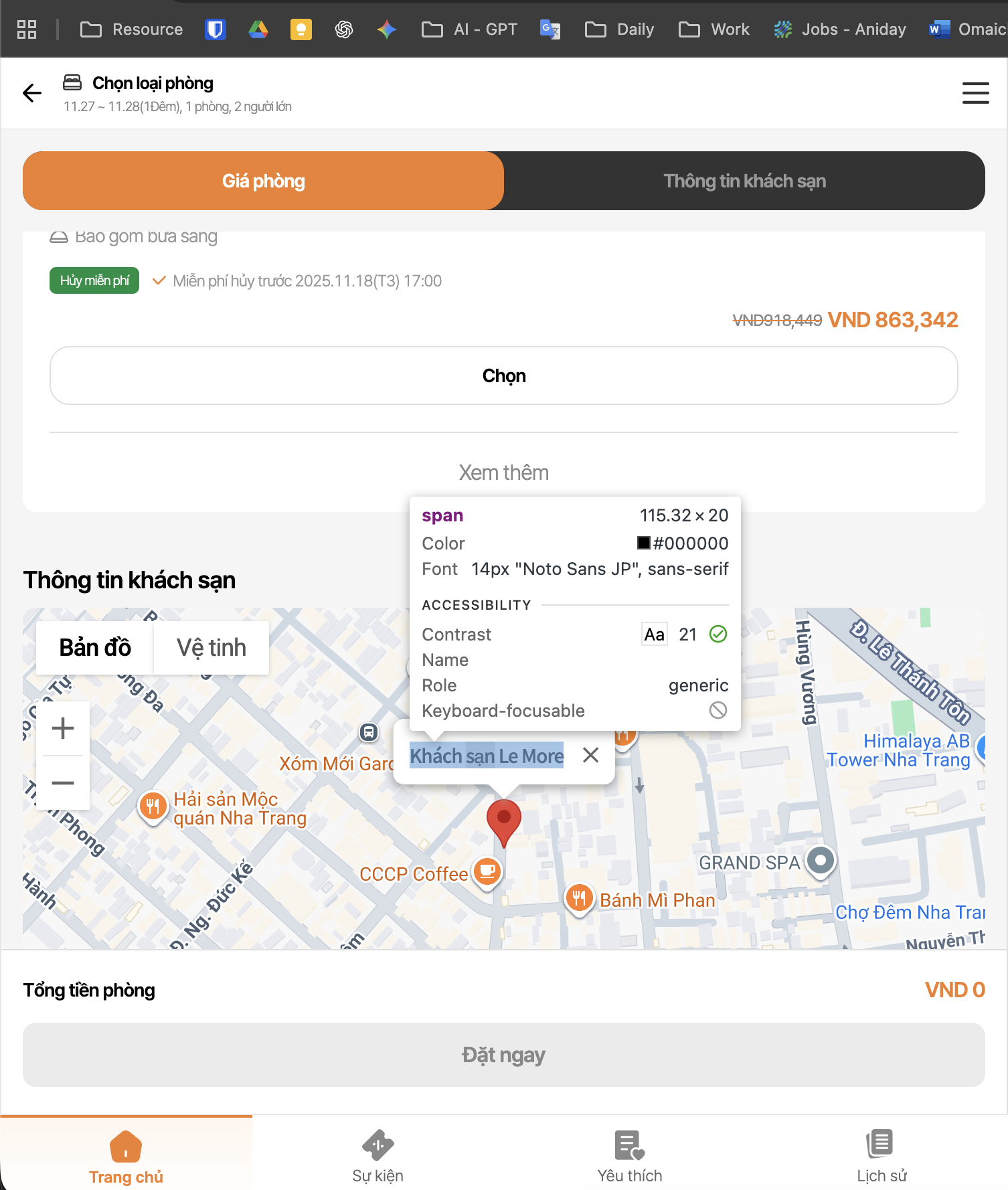The height and width of the screenshot is (1190, 1008).
Task: Open the hamburger menu
Action: click(x=975, y=93)
